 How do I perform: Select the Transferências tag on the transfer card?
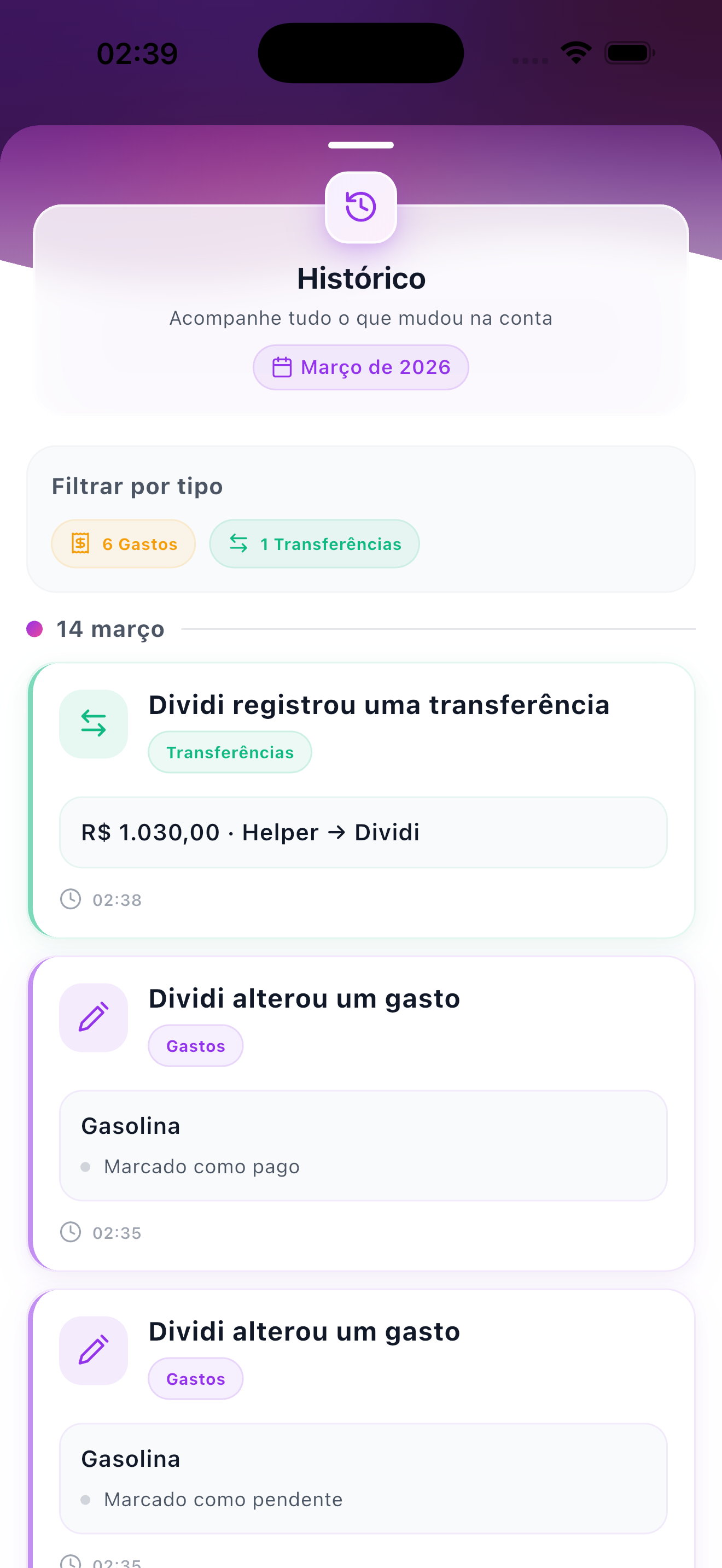tap(230, 752)
